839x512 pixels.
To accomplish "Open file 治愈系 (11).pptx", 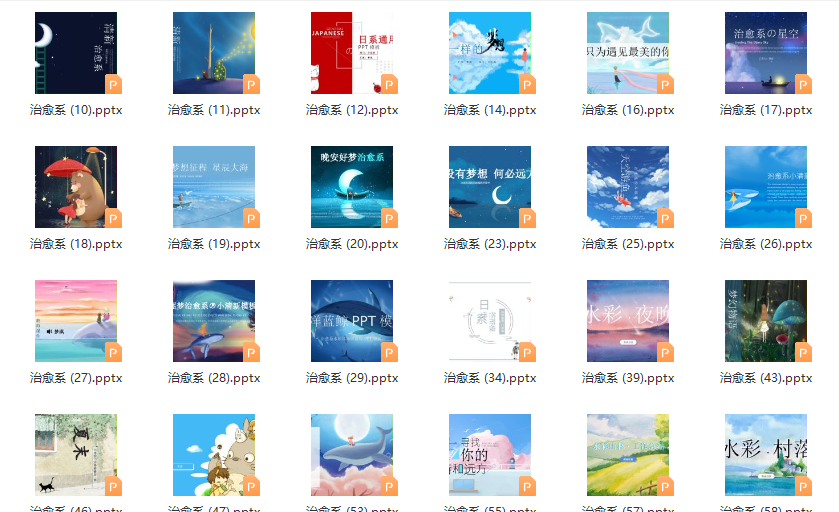I will [x=214, y=53].
